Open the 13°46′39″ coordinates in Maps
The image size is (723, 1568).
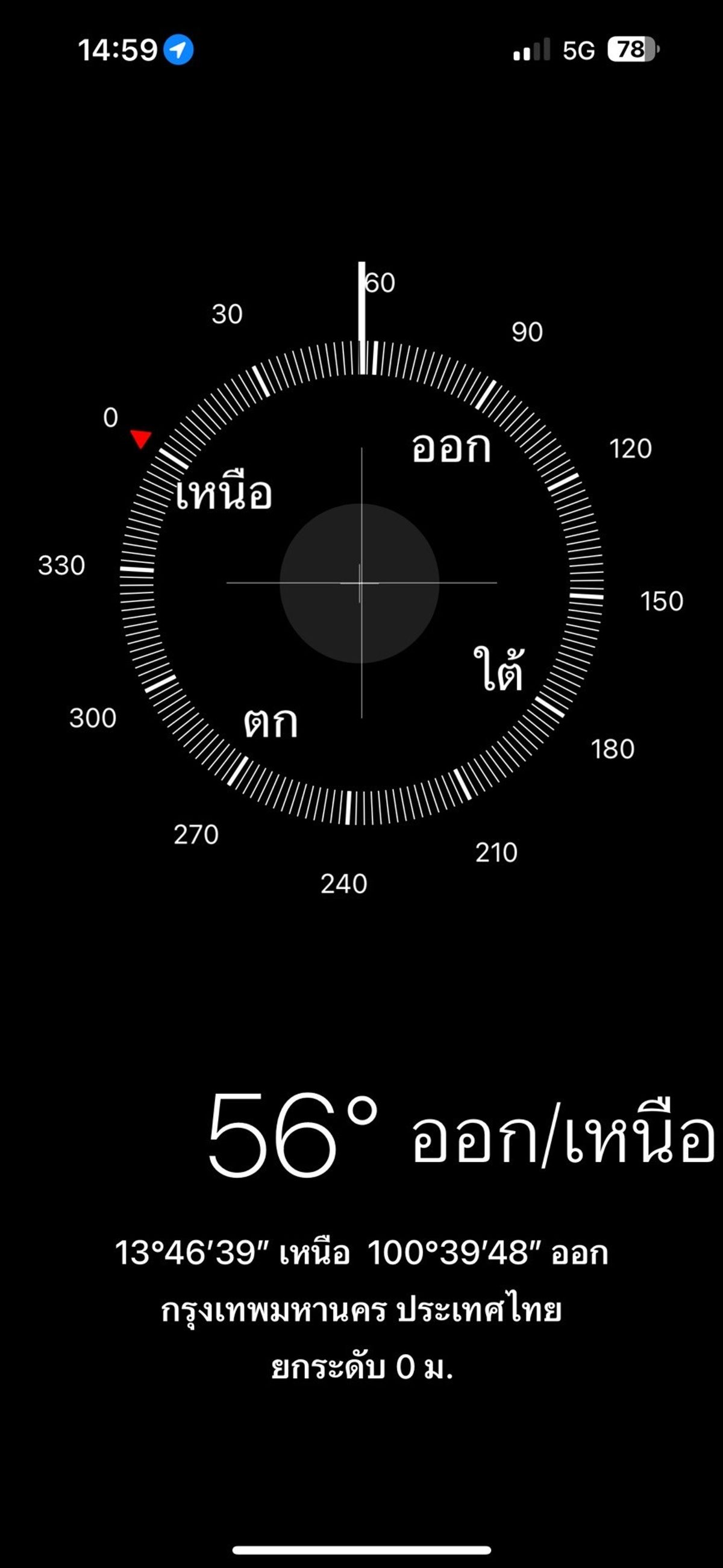(361, 1253)
